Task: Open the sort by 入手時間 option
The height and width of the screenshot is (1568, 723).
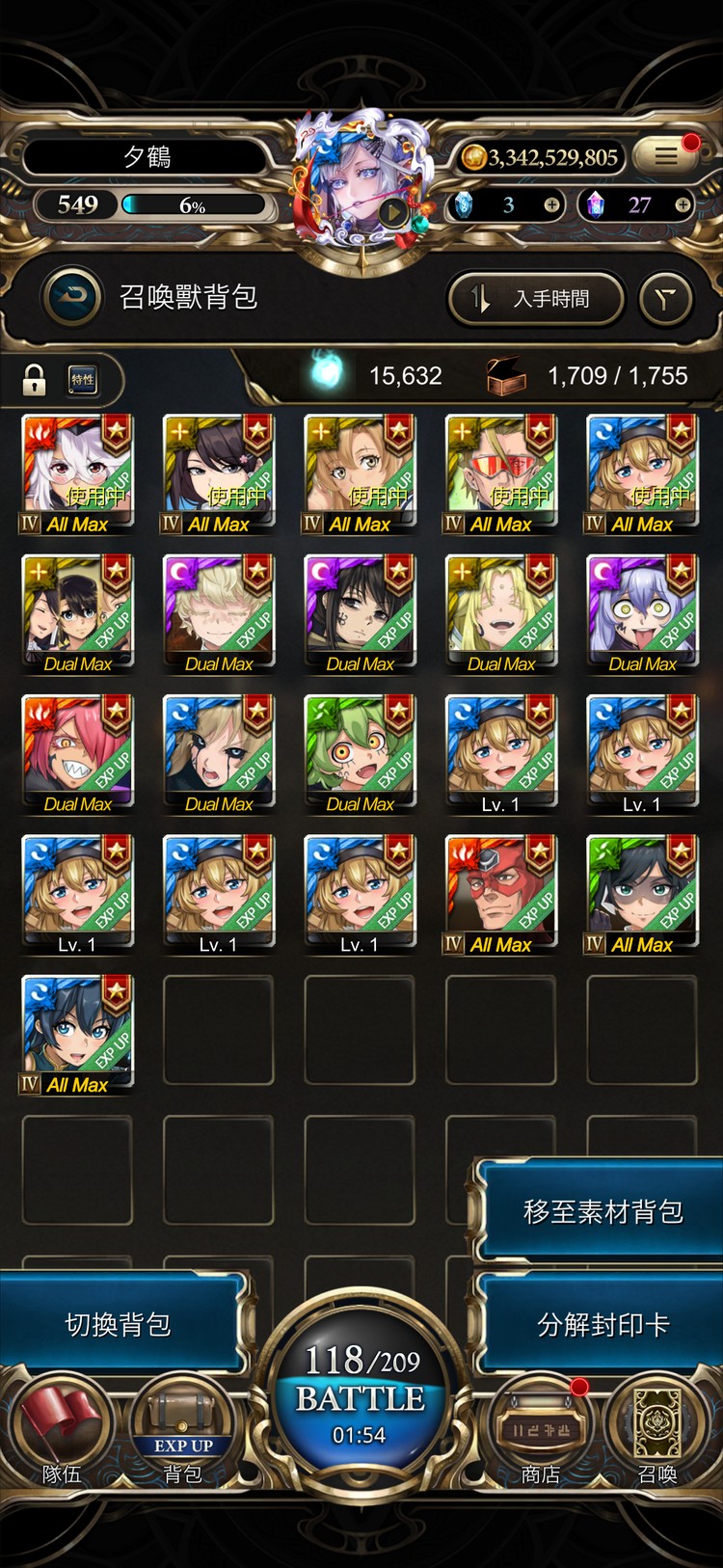Action: point(536,299)
